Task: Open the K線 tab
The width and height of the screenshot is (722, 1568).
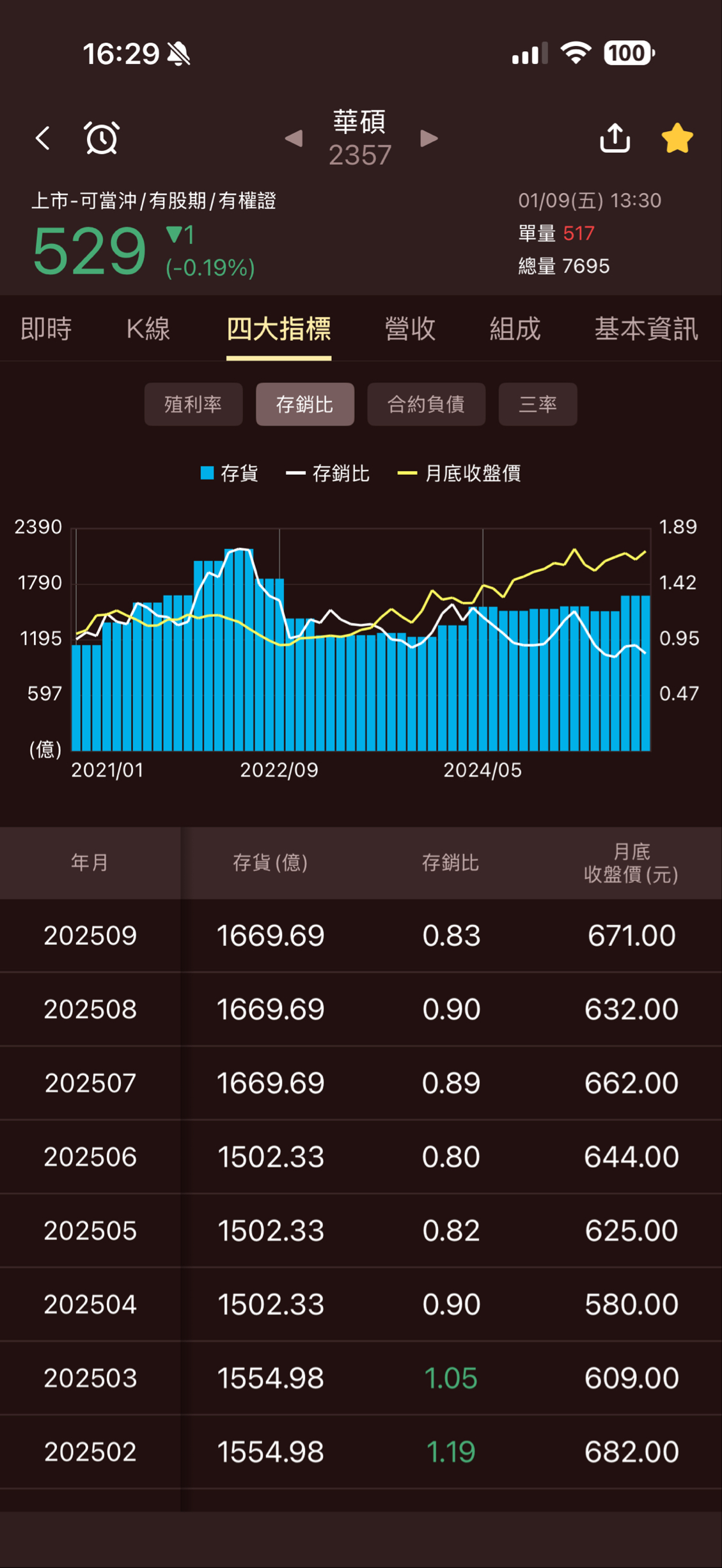Action: [x=148, y=329]
